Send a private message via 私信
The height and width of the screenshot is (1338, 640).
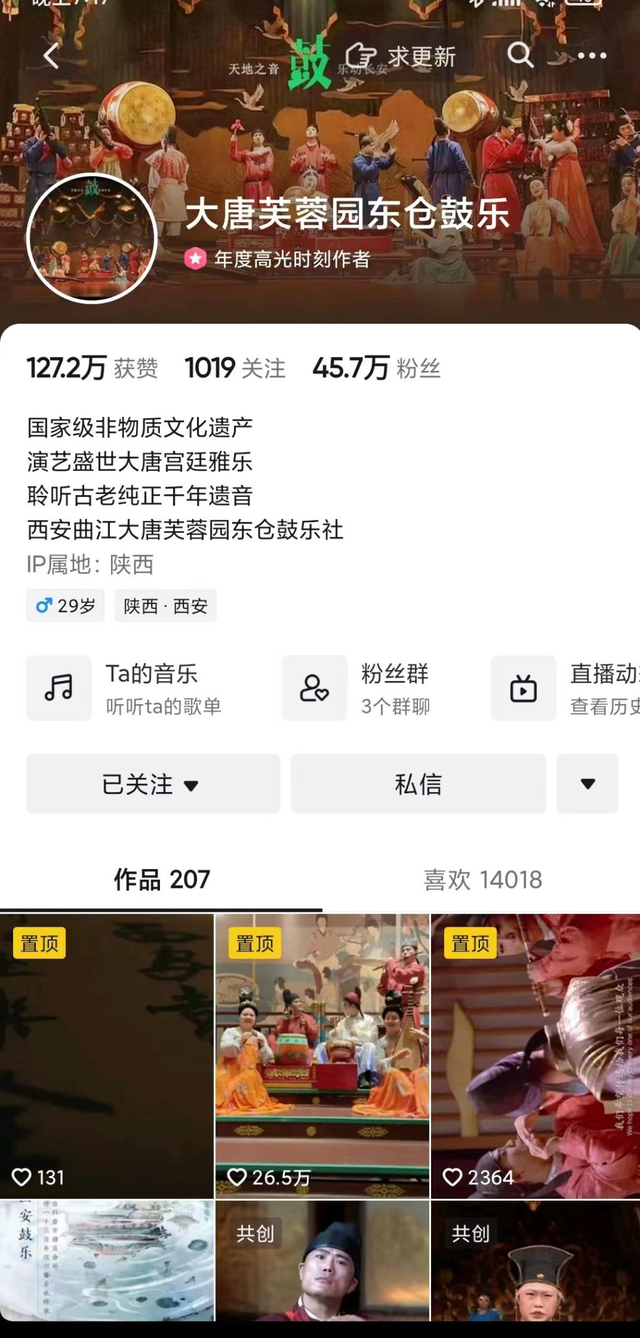[418, 784]
